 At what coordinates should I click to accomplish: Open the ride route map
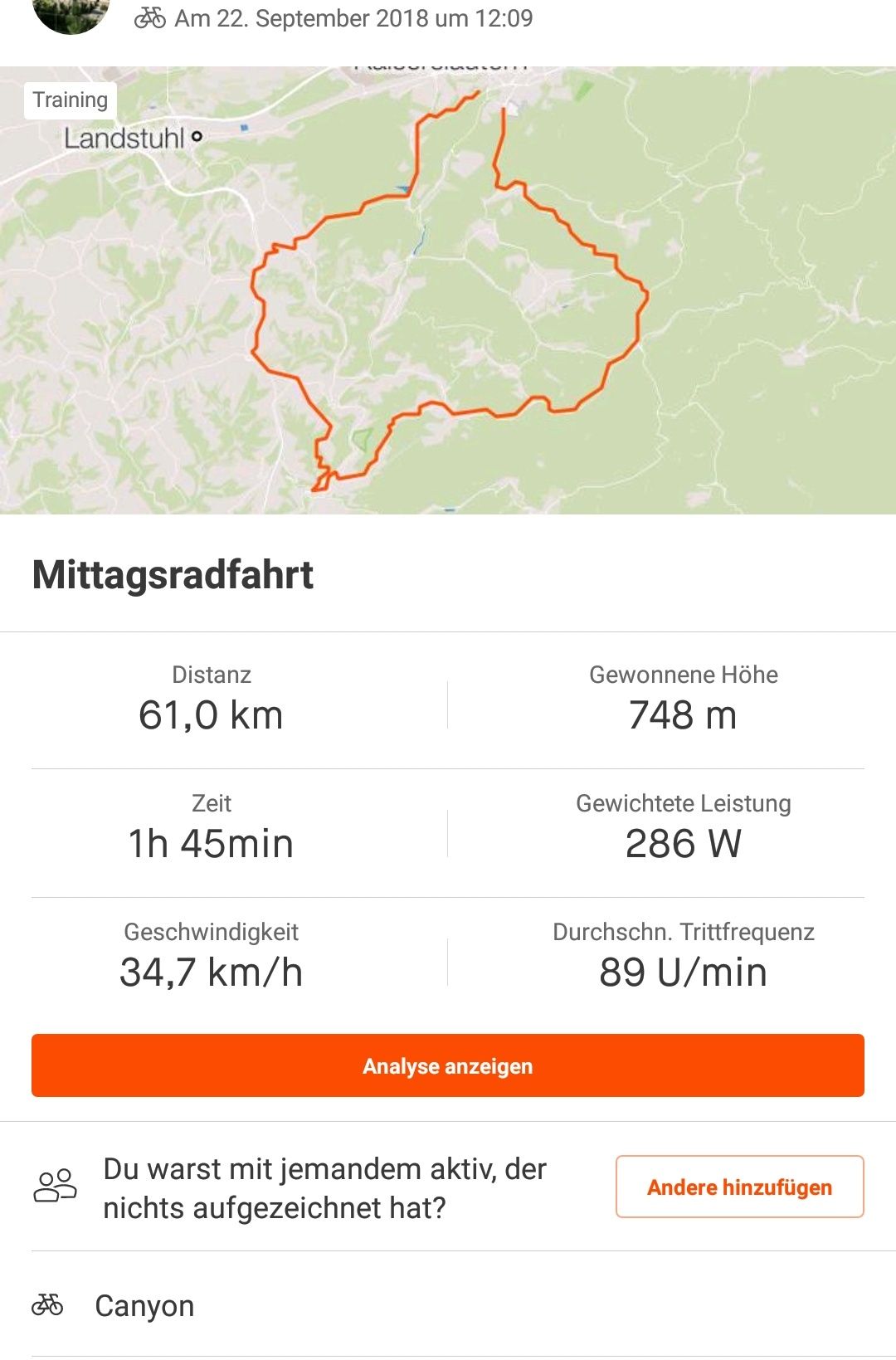(448, 290)
